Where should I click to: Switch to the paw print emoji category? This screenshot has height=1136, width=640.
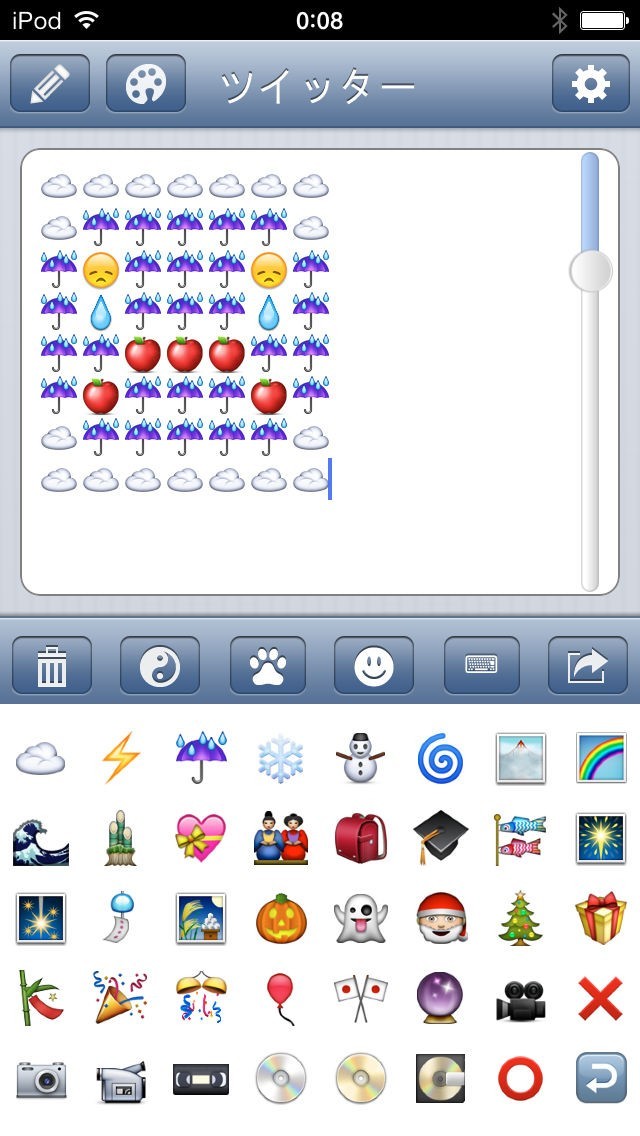coord(267,665)
